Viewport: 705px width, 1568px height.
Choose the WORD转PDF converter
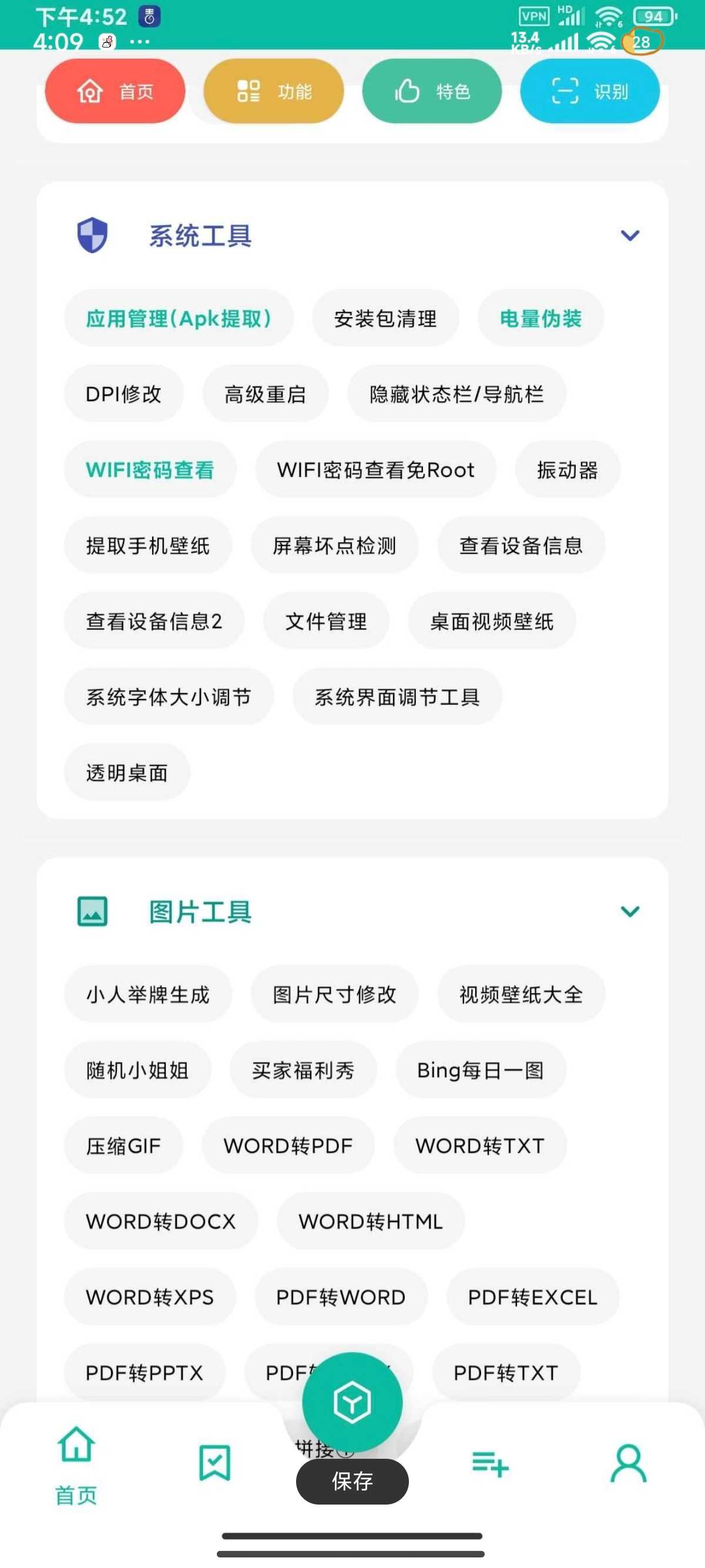[x=288, y=1145]
